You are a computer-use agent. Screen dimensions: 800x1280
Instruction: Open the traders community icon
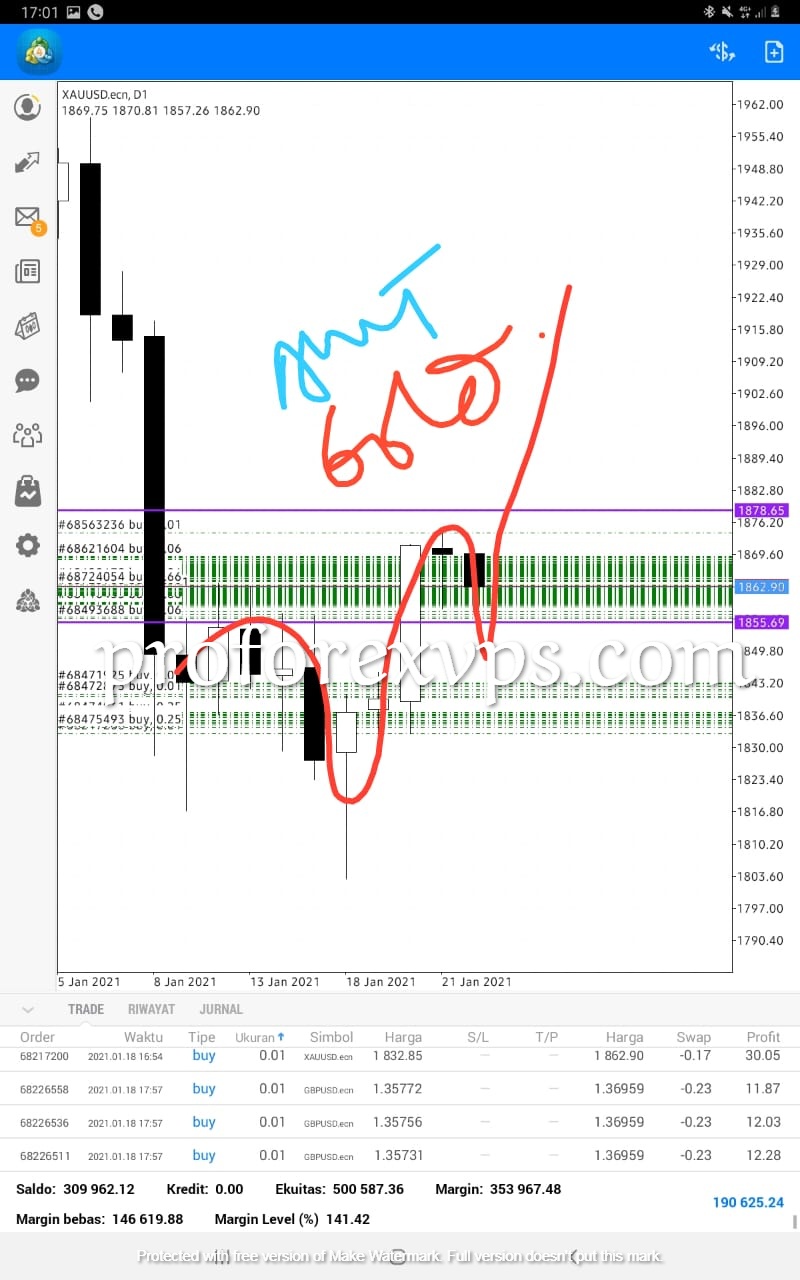pos(27,435)
